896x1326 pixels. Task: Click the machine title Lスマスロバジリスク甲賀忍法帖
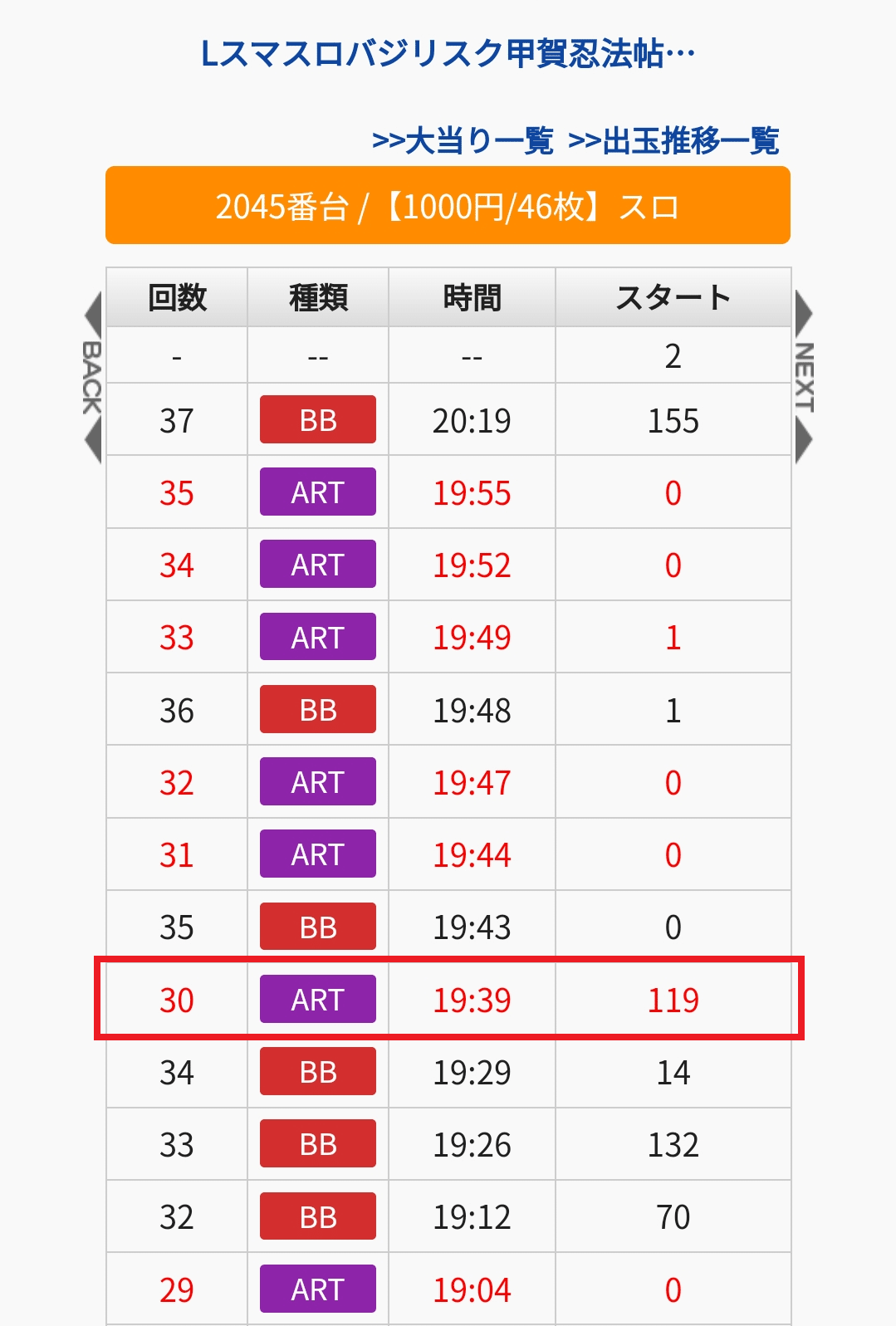448,52
